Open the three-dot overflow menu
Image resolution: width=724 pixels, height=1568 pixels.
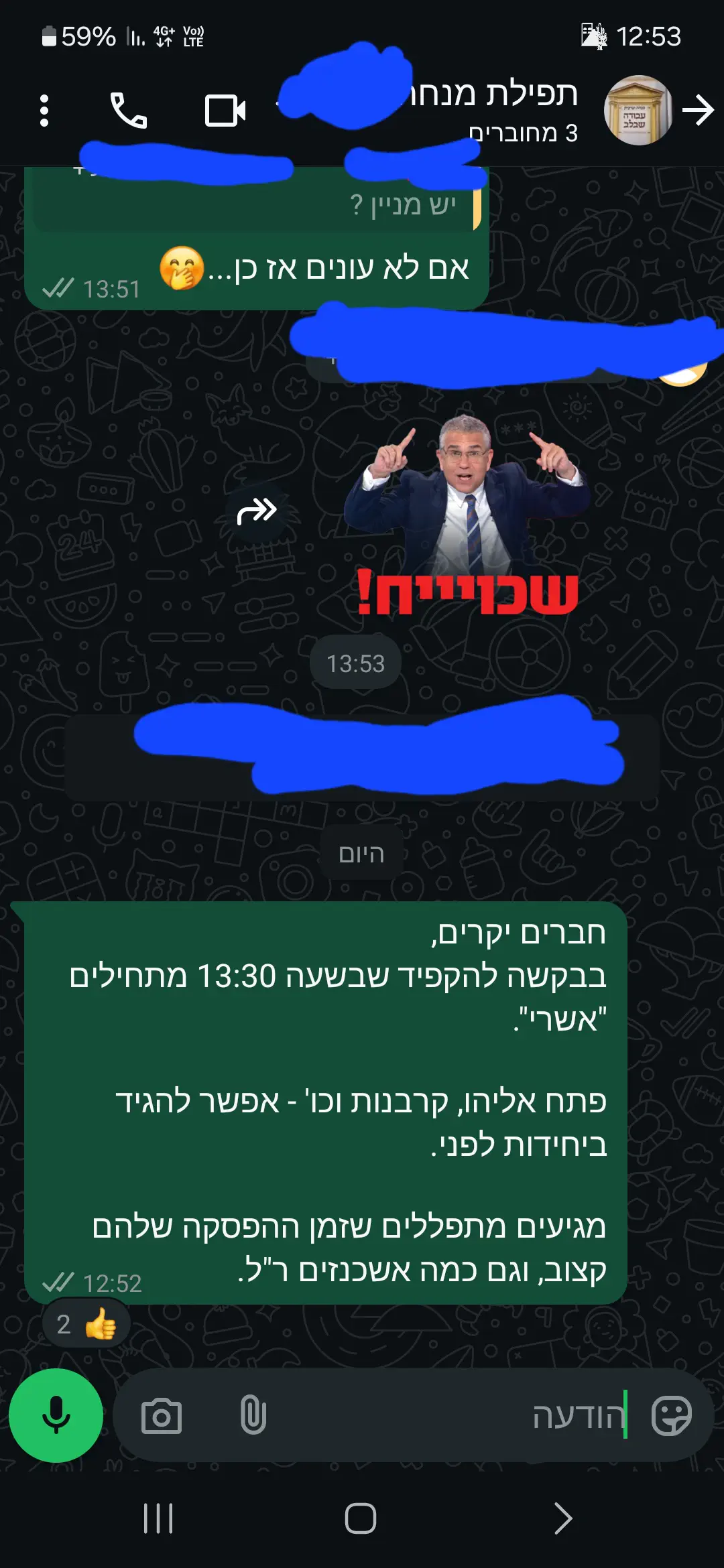click(x=44, y=111)
